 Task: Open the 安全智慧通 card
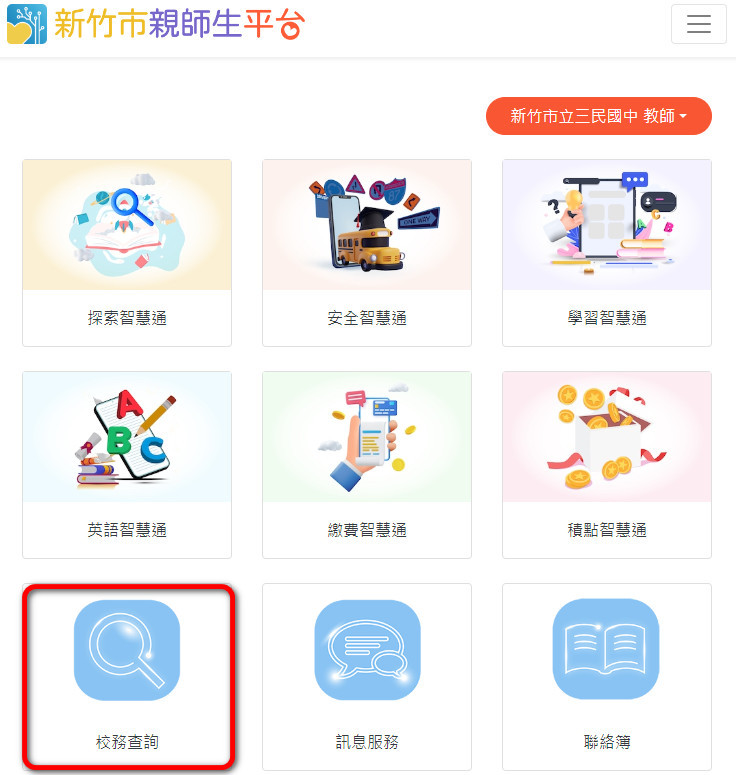[367, 252]
